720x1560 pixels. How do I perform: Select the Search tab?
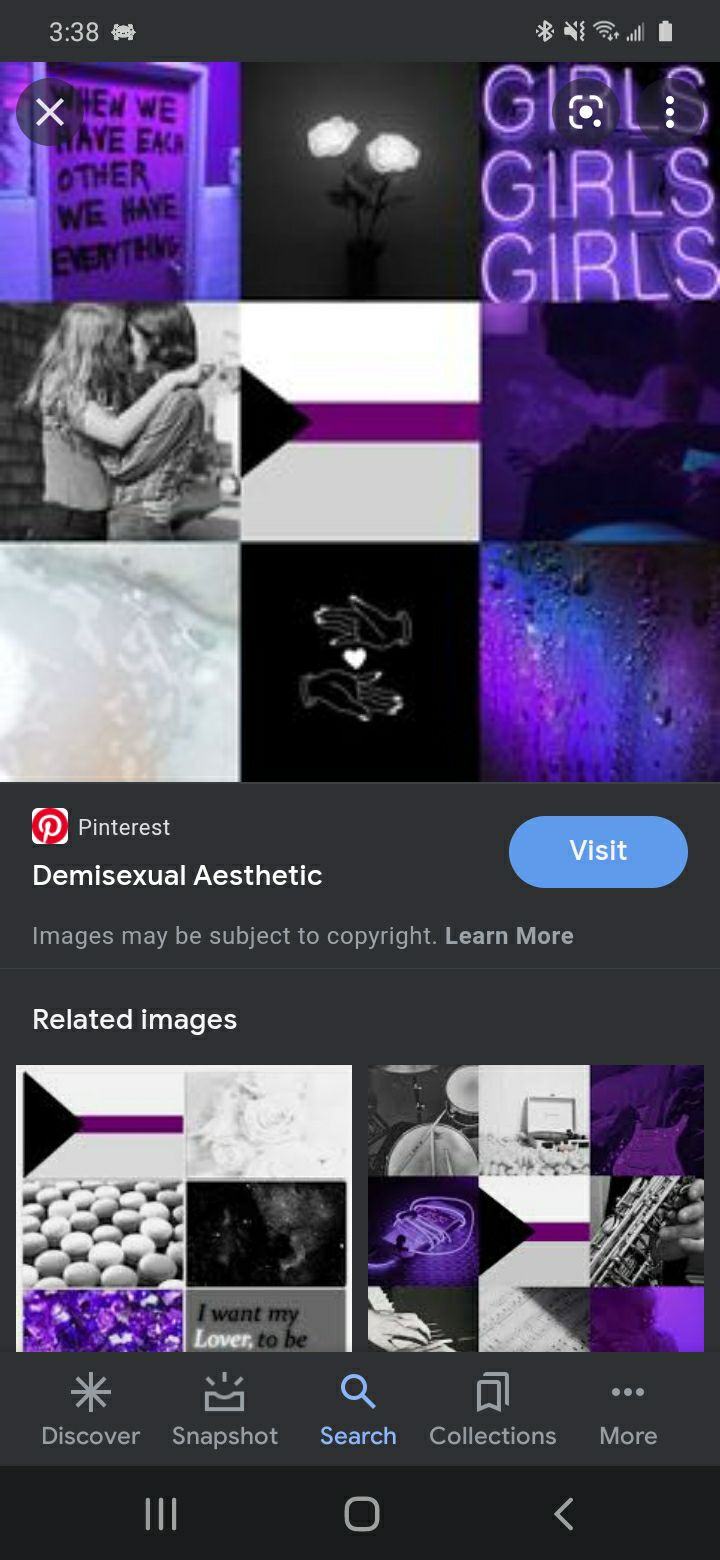tap(358, 1410)
